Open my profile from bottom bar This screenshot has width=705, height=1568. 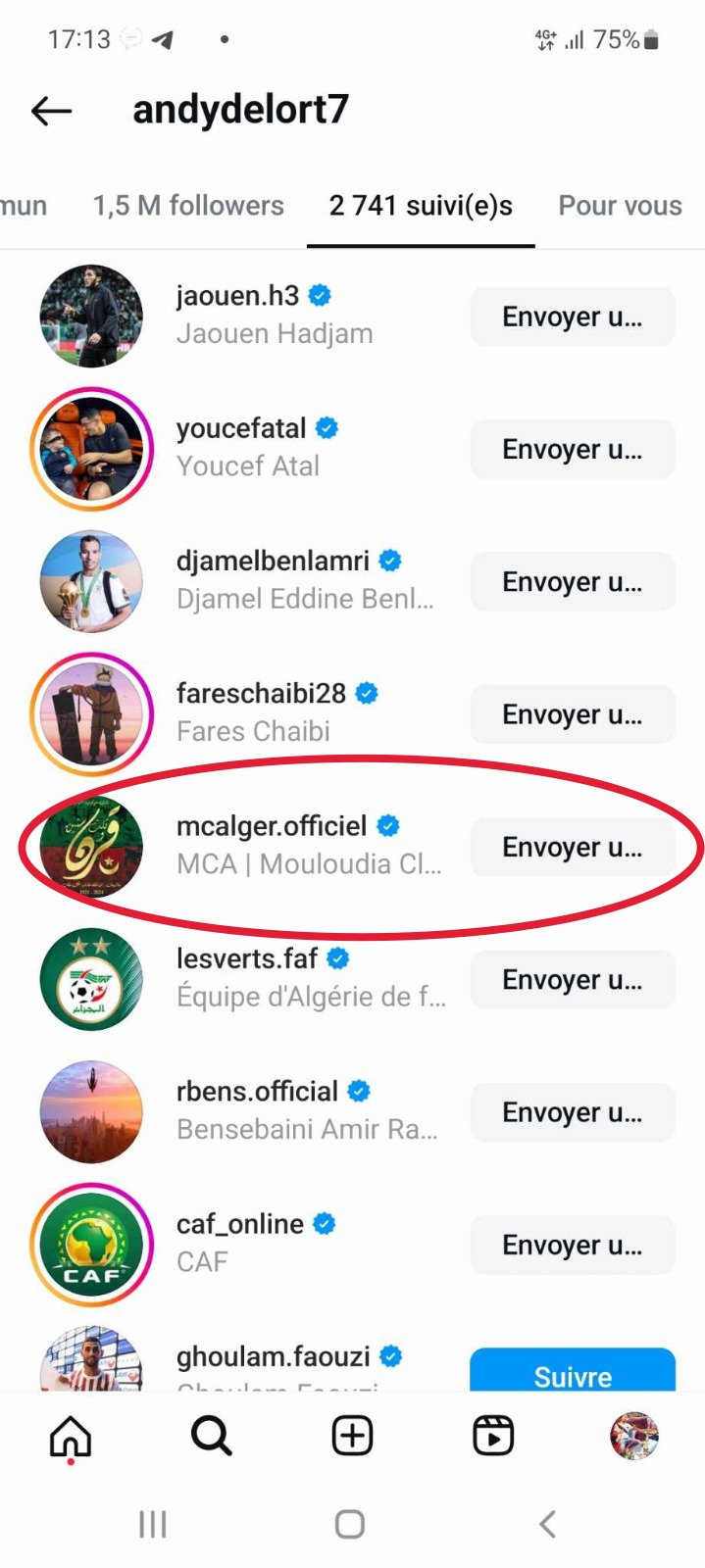coord(633,1437)
